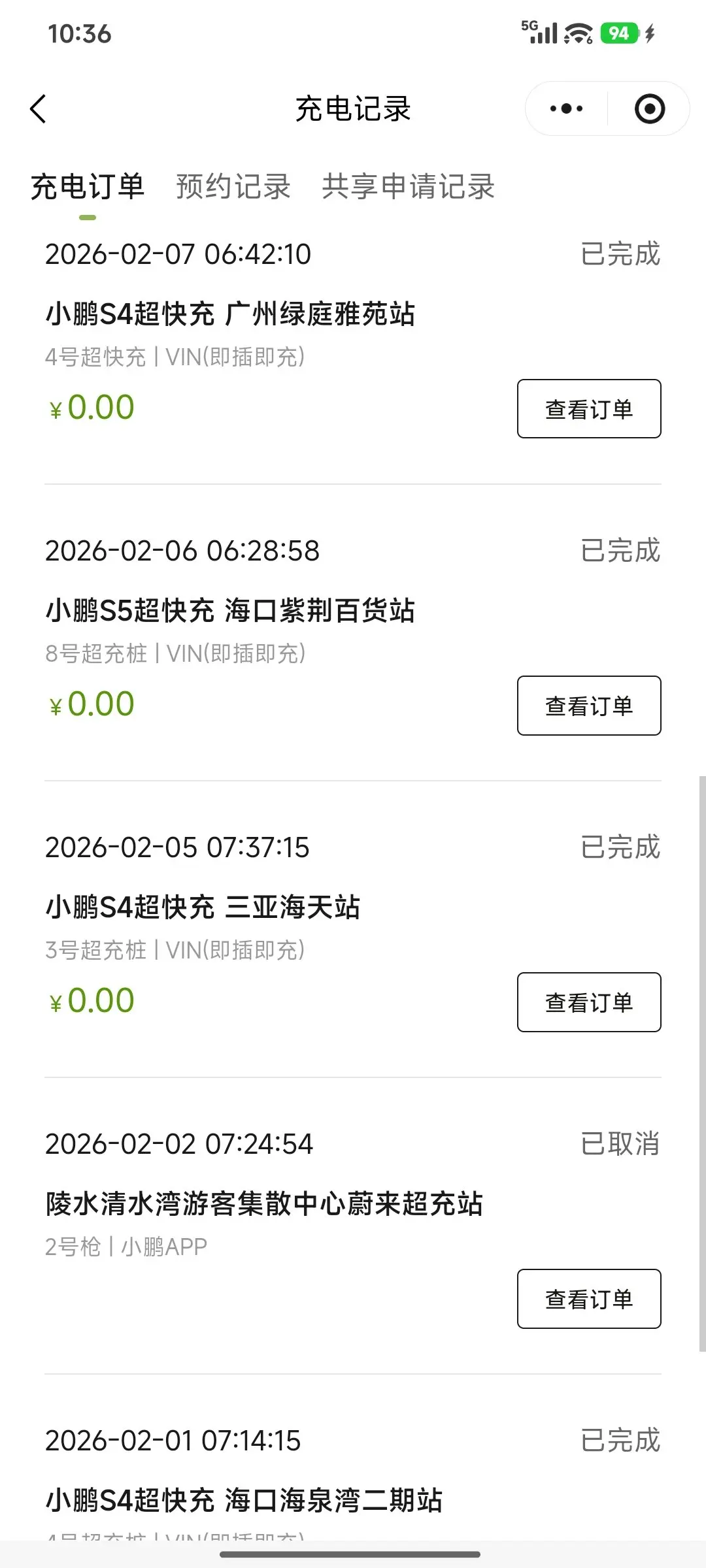Tap 查看订单 for 海口紫荆百货站
This screenshot has height=1568, width=706.
pyautogui.click(x=588, y=706)
